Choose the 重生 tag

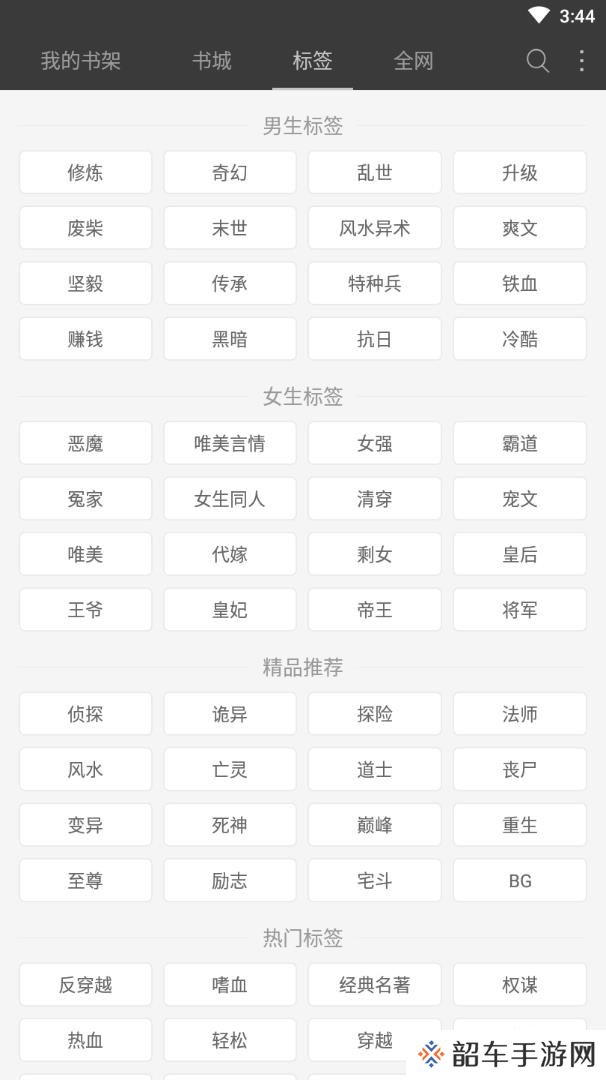[520, 825]
